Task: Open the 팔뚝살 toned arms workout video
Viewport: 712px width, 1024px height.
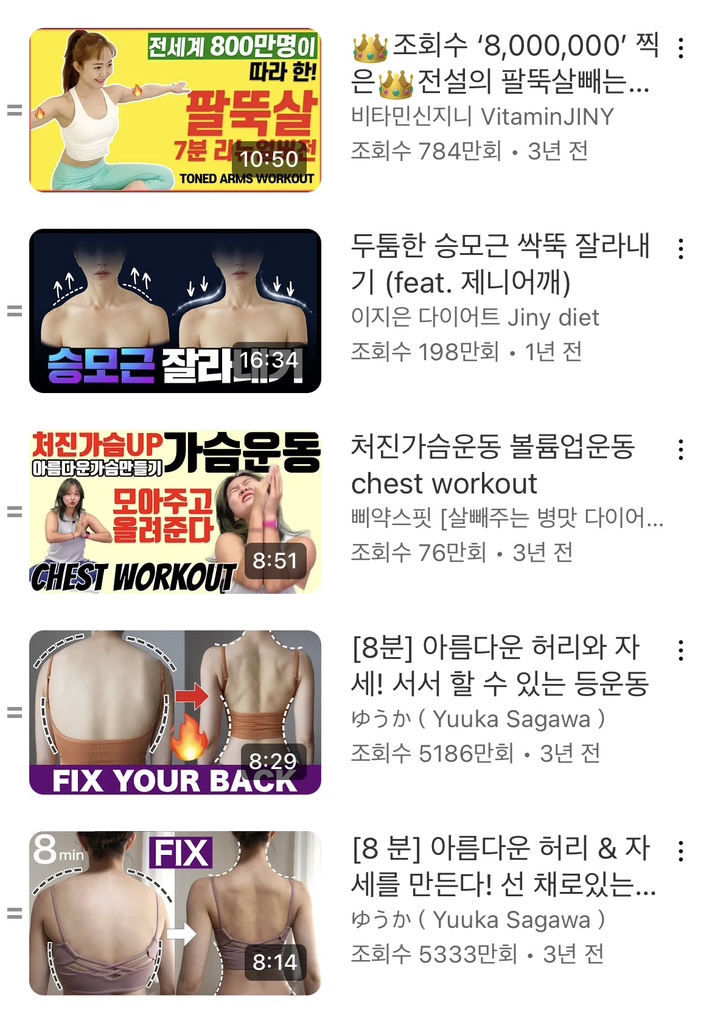Action: click(x=175, y=110)
